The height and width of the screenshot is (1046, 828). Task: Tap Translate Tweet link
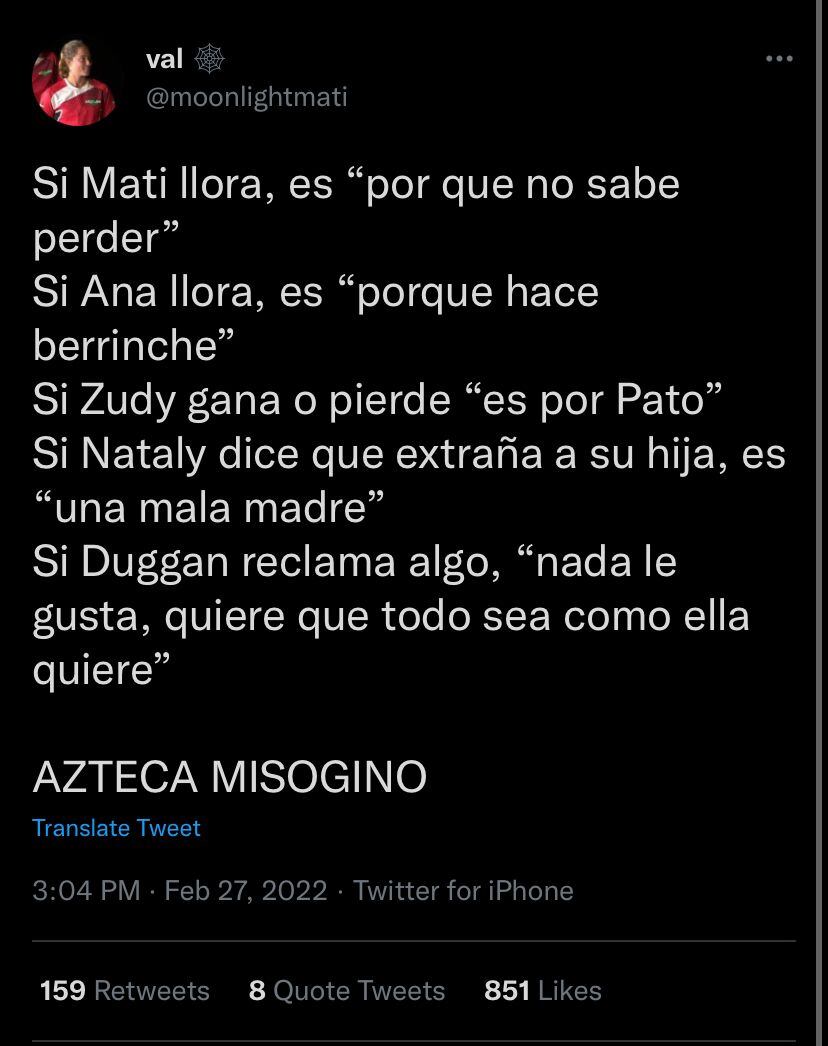(x=116, y=828)
